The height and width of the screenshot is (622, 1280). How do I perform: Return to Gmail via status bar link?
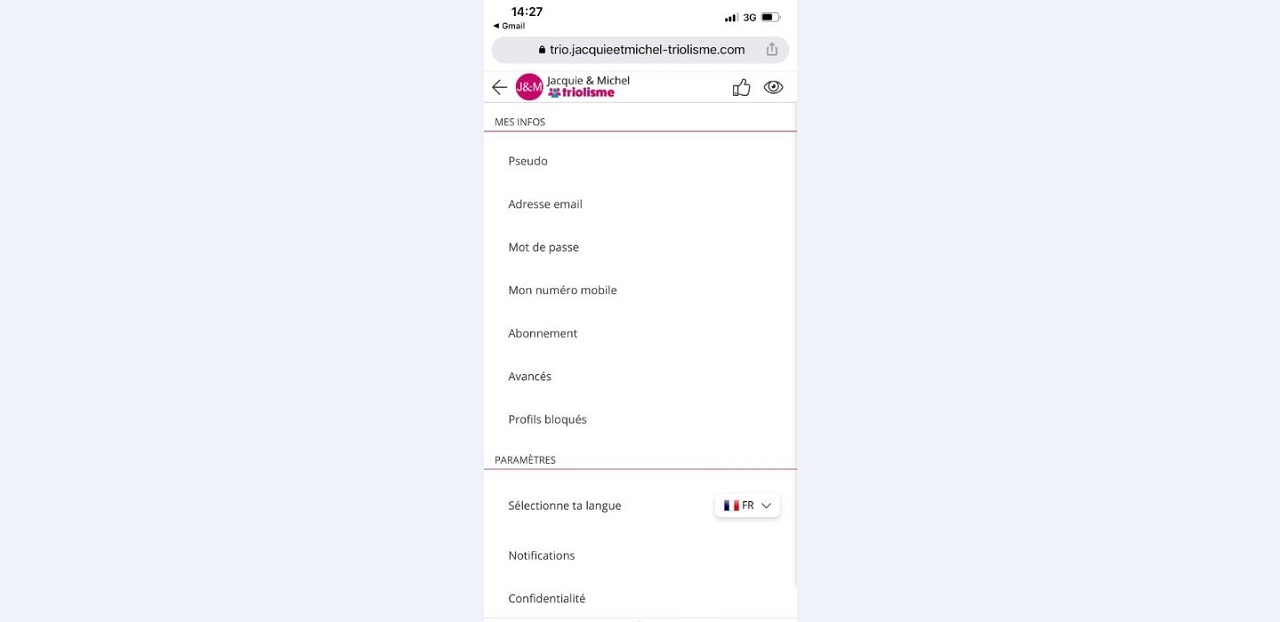click(x=510, y=26)
